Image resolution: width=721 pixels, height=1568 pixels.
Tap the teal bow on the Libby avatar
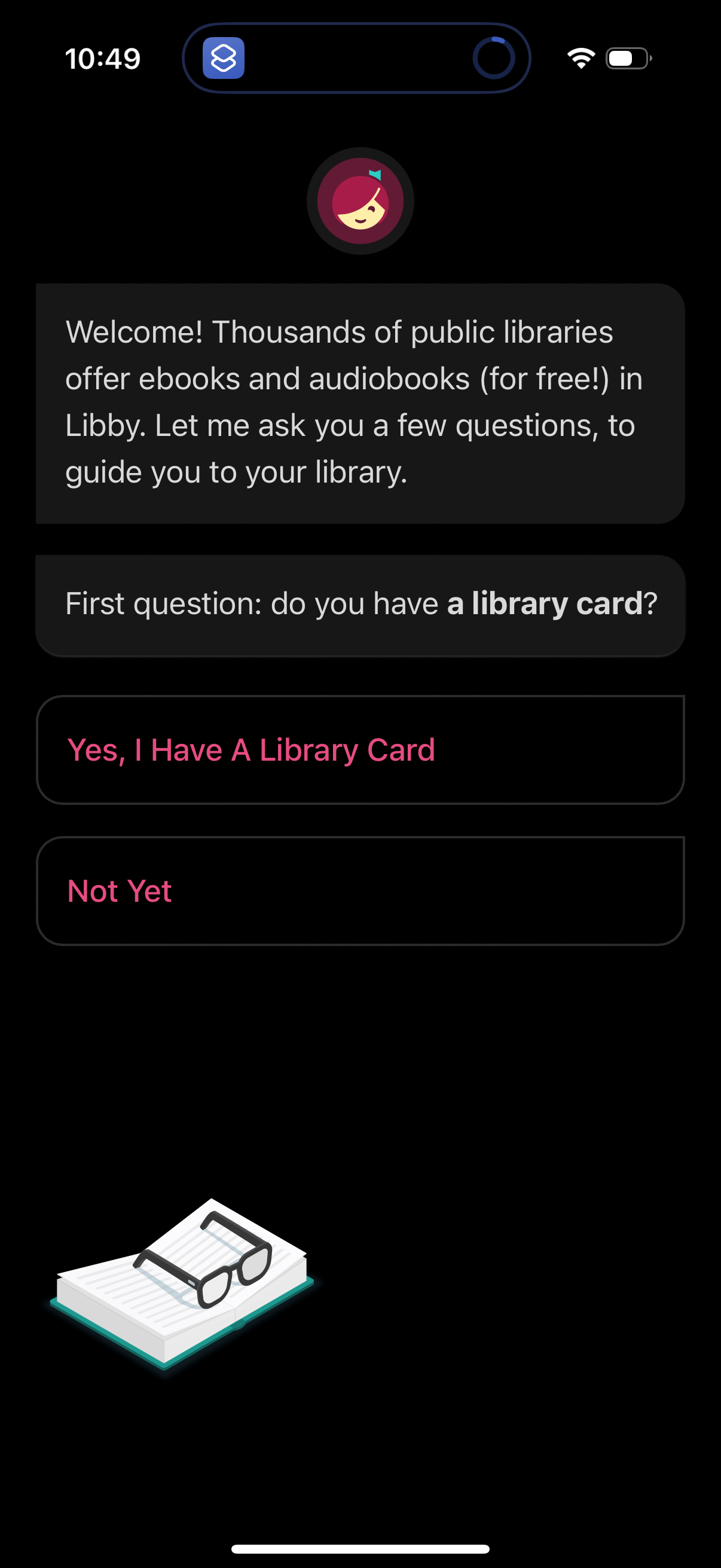point(375,173)
